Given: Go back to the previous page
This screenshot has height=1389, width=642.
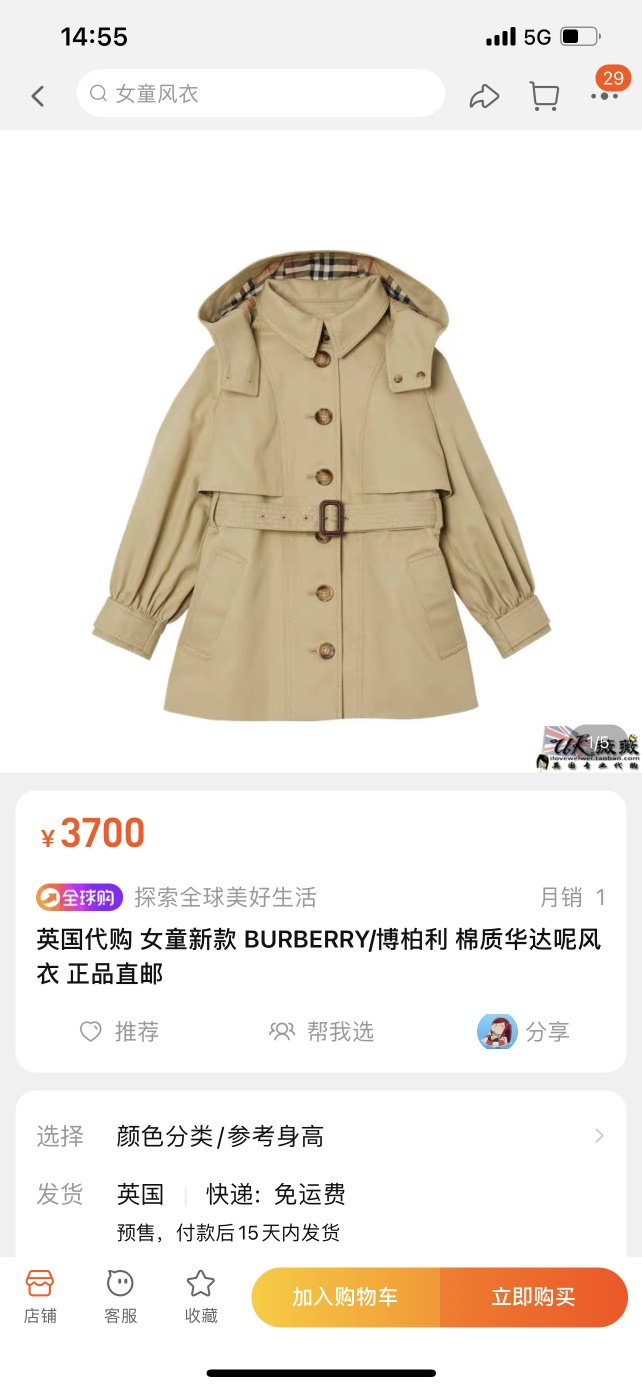Looking at the screenshot, I should pyautogui.click(x=38, y=96).
